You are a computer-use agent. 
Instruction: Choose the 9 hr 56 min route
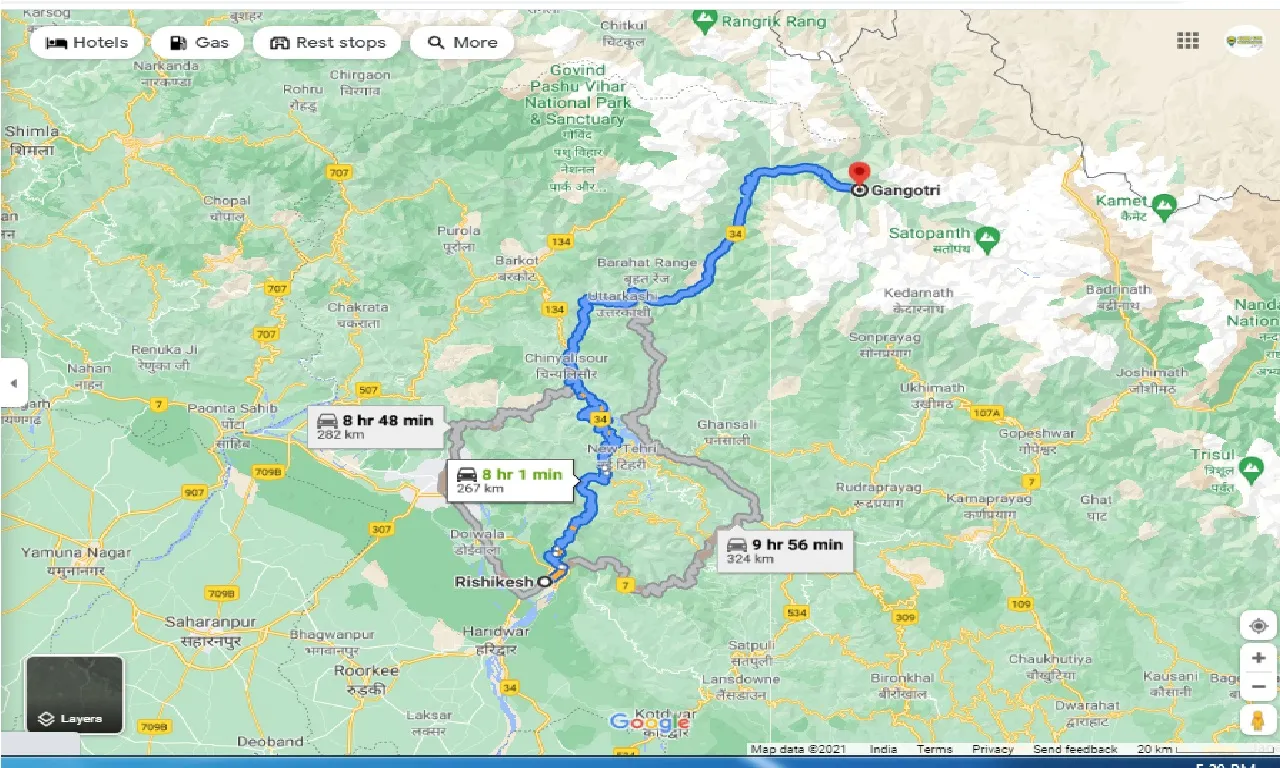tap(786, 551)
